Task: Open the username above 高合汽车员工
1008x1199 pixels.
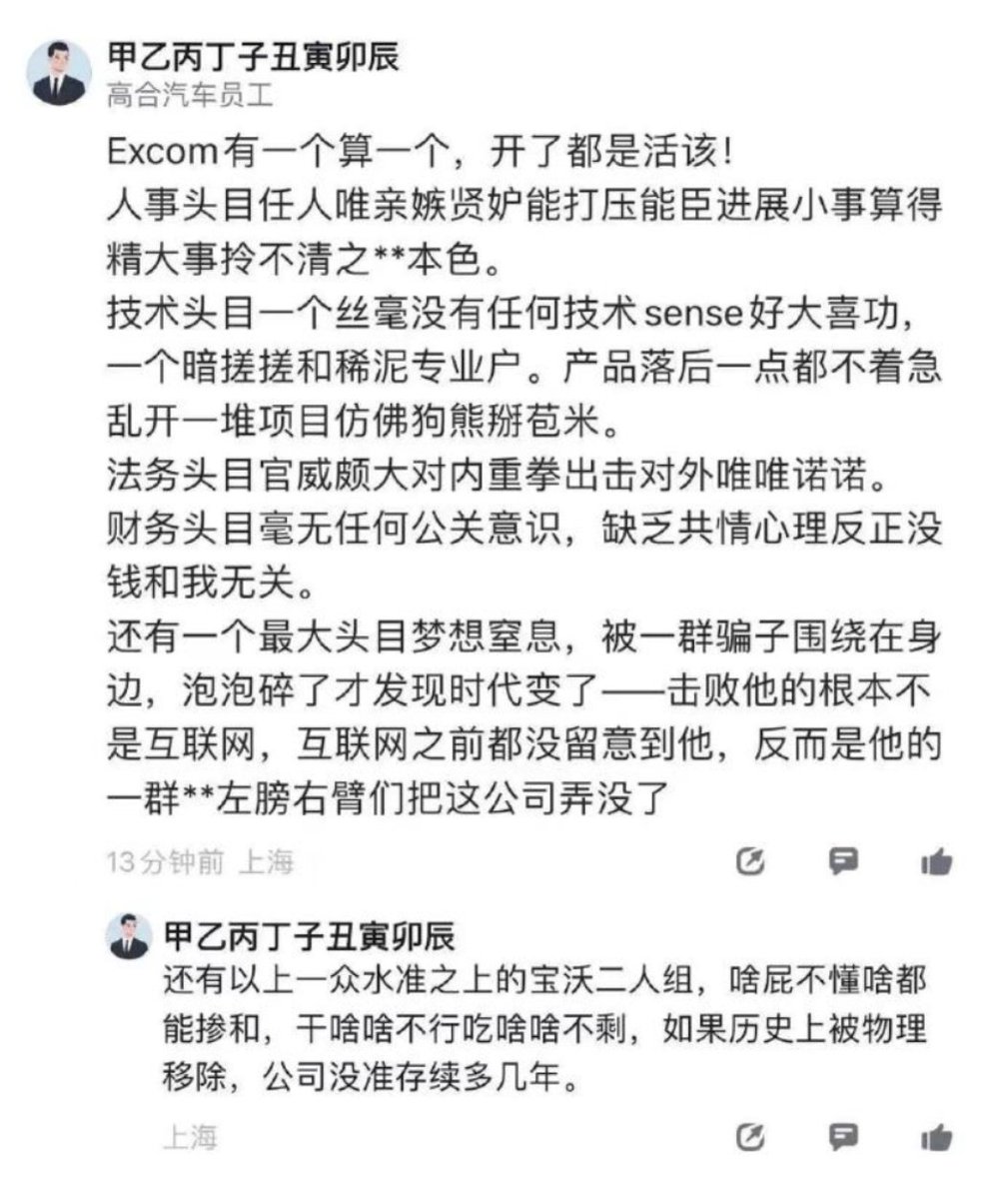Action: 252,56
